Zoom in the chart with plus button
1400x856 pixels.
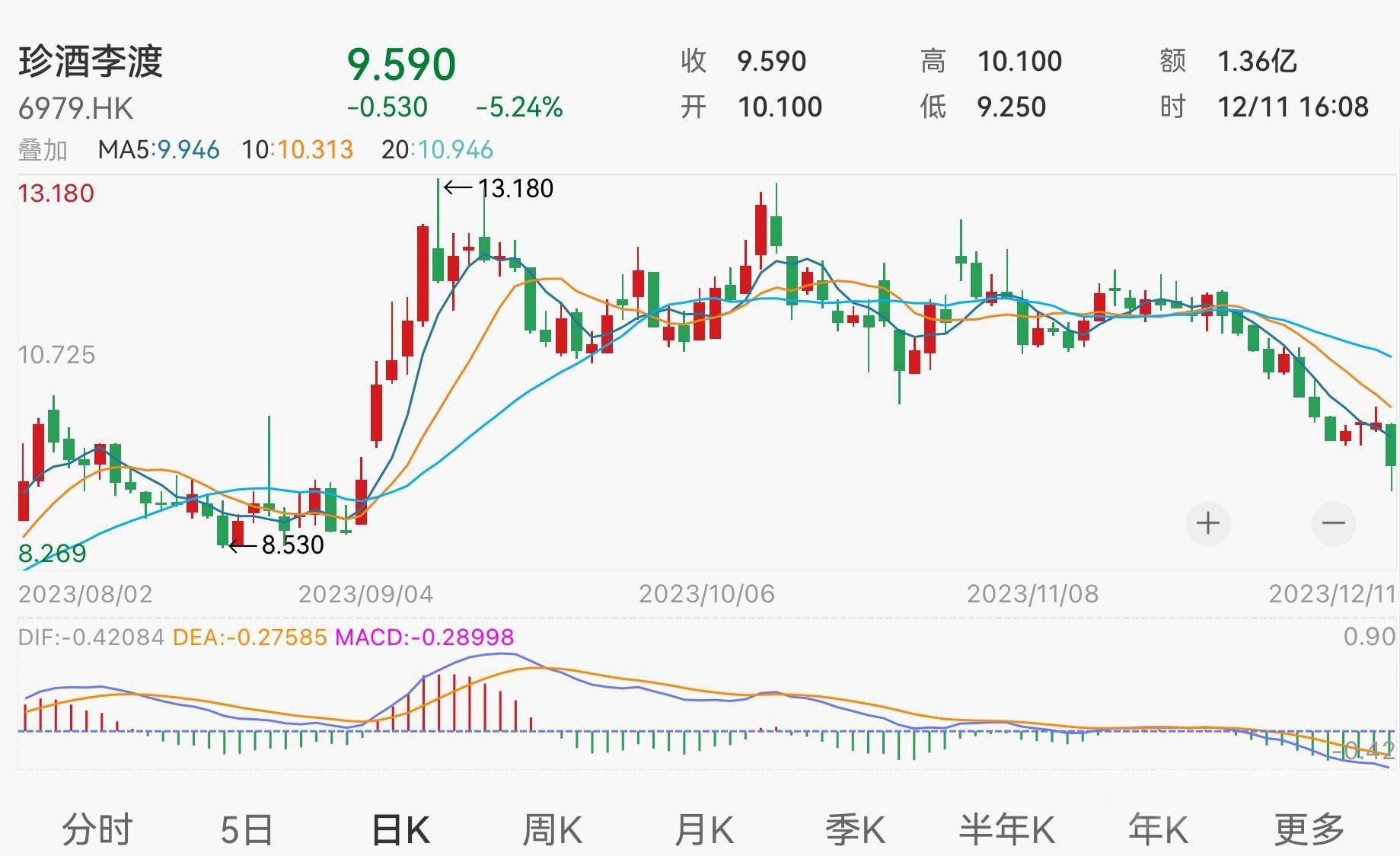(x=1208, y=523)
